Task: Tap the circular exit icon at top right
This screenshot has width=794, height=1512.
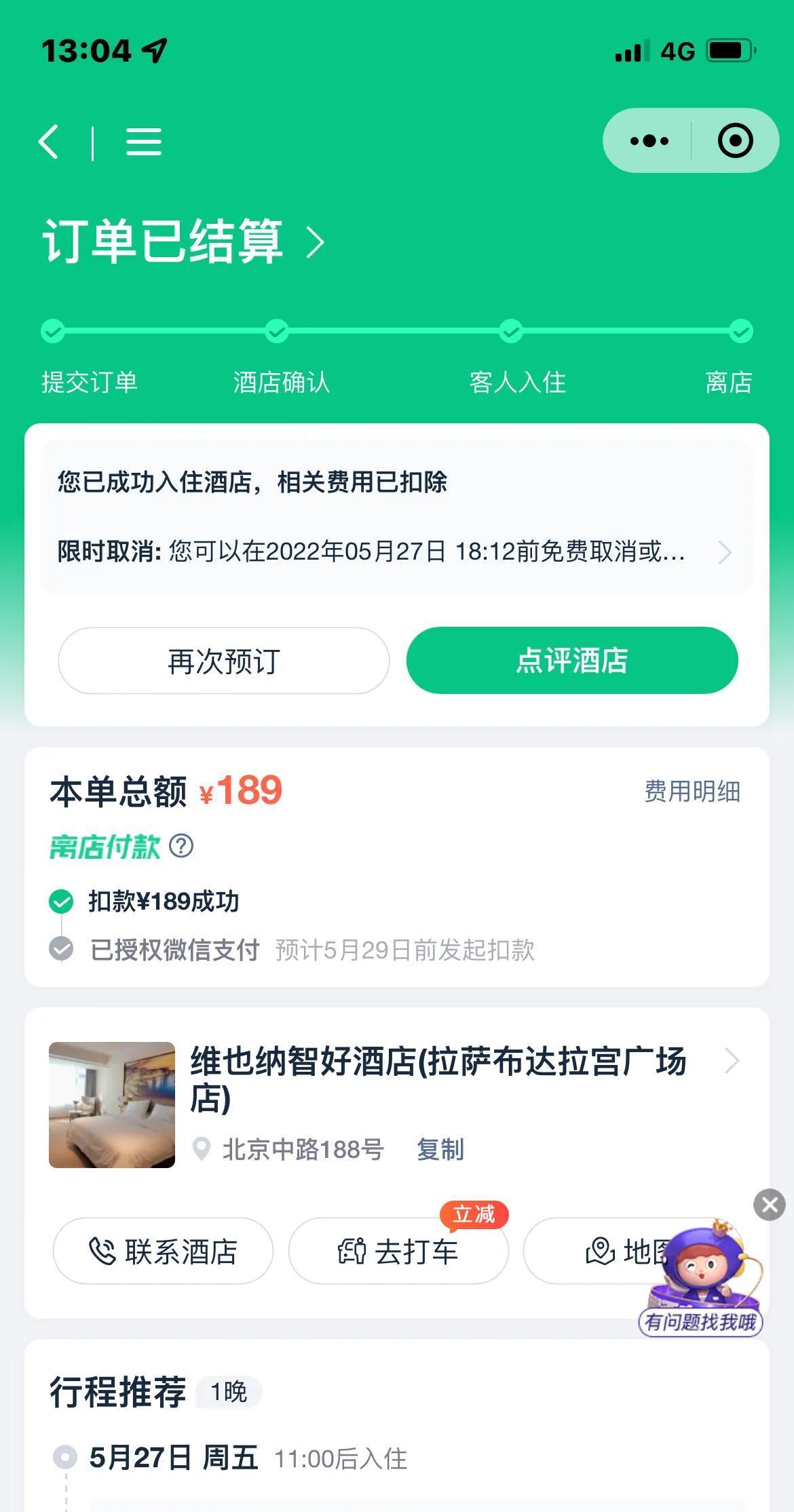Action: [x=735, y=140]
